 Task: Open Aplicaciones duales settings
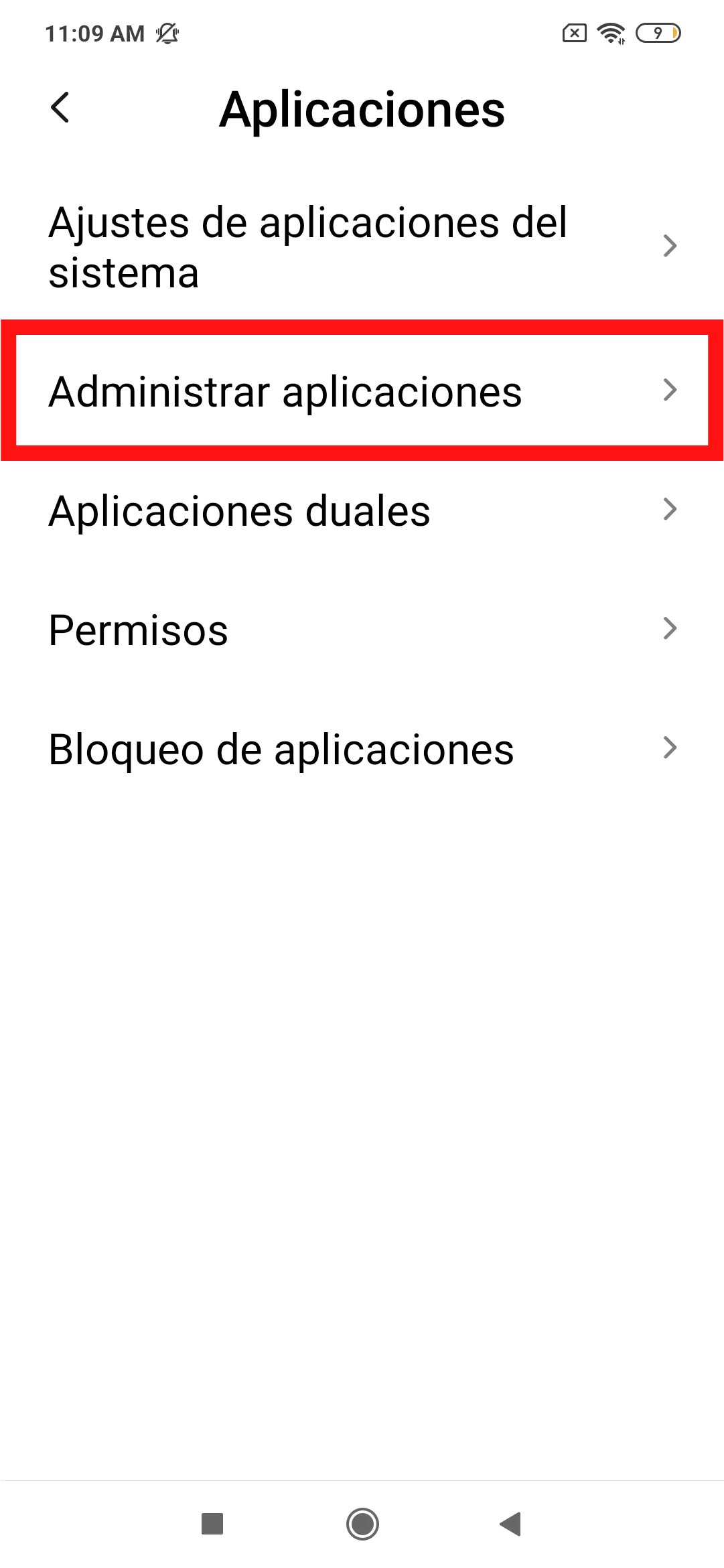[x=362, y=510]
